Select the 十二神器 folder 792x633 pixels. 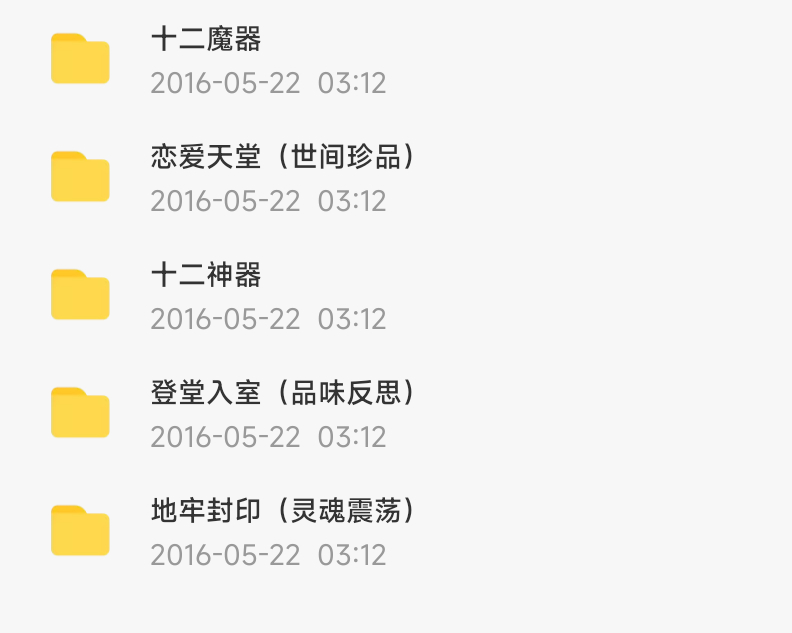(206, 276)
